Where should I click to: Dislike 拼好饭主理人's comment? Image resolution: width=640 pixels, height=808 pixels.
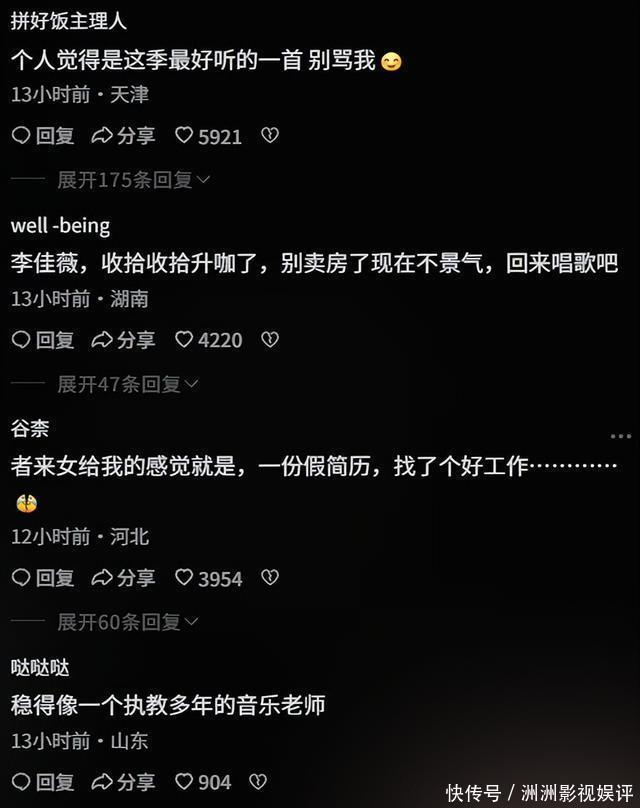pyautogui.click(x=269, y=136)
